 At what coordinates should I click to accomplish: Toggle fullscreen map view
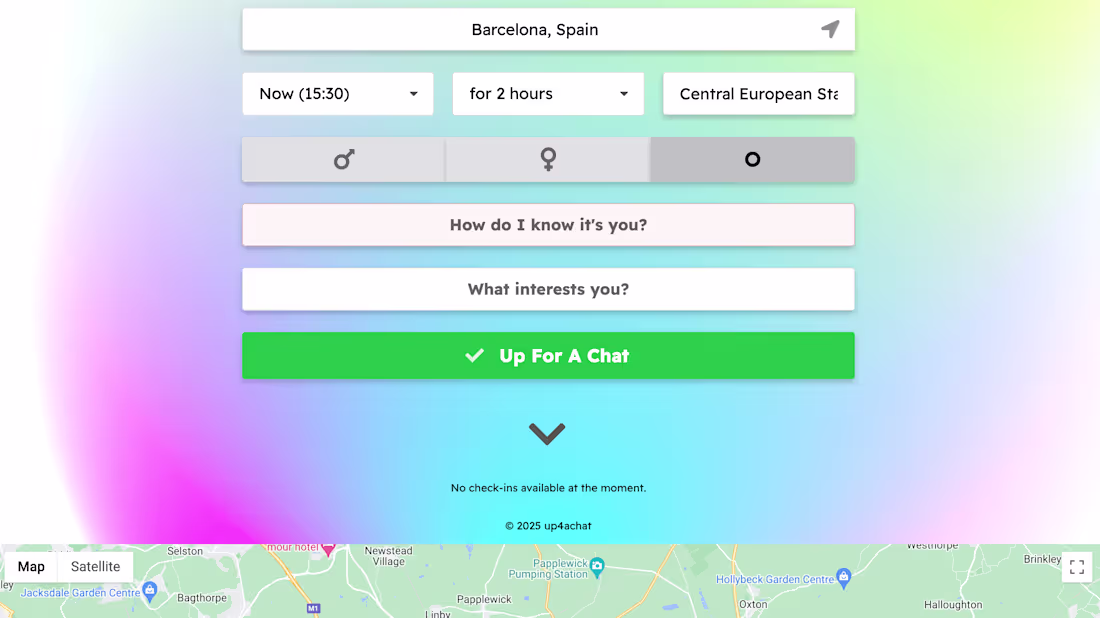tap(1077, 567)
